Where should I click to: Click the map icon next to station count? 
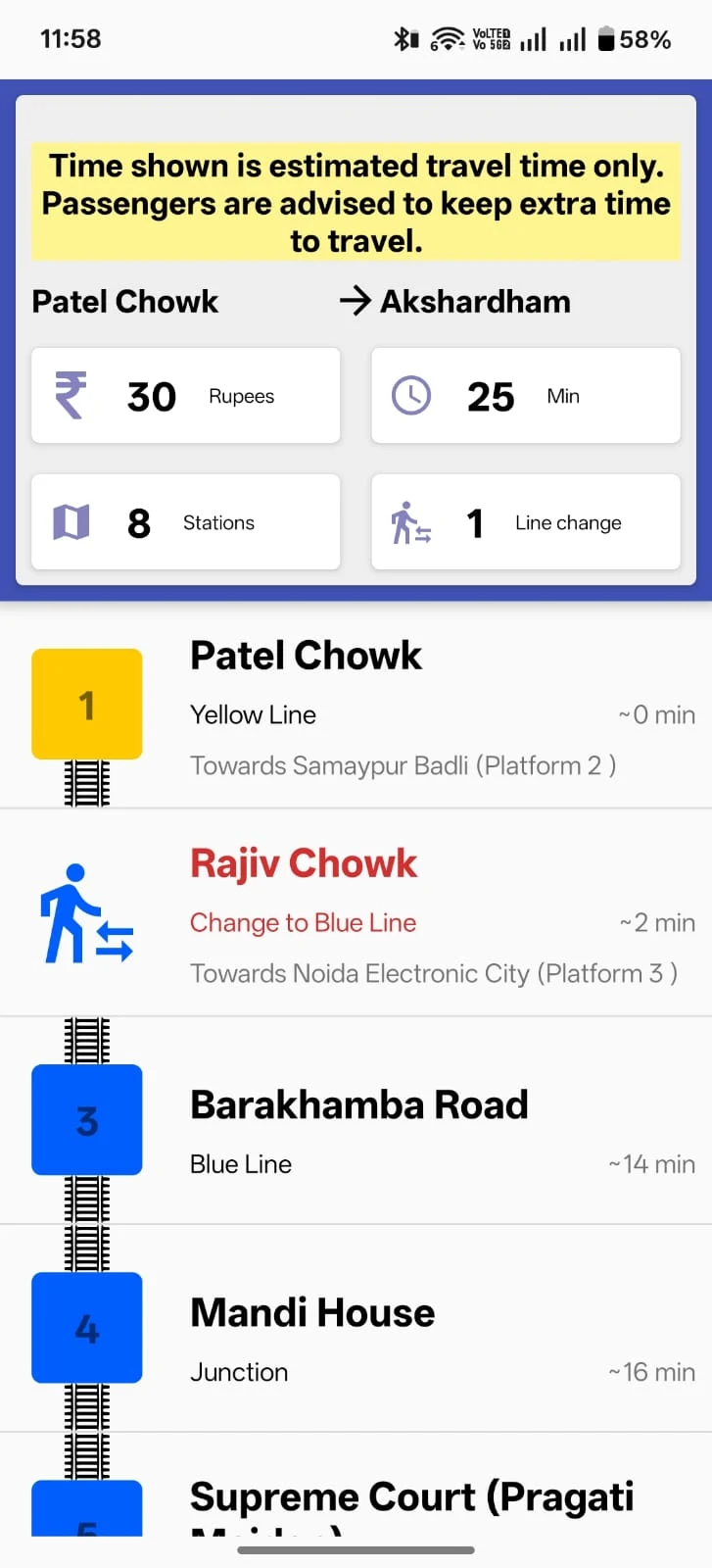(x=71, y=521)
